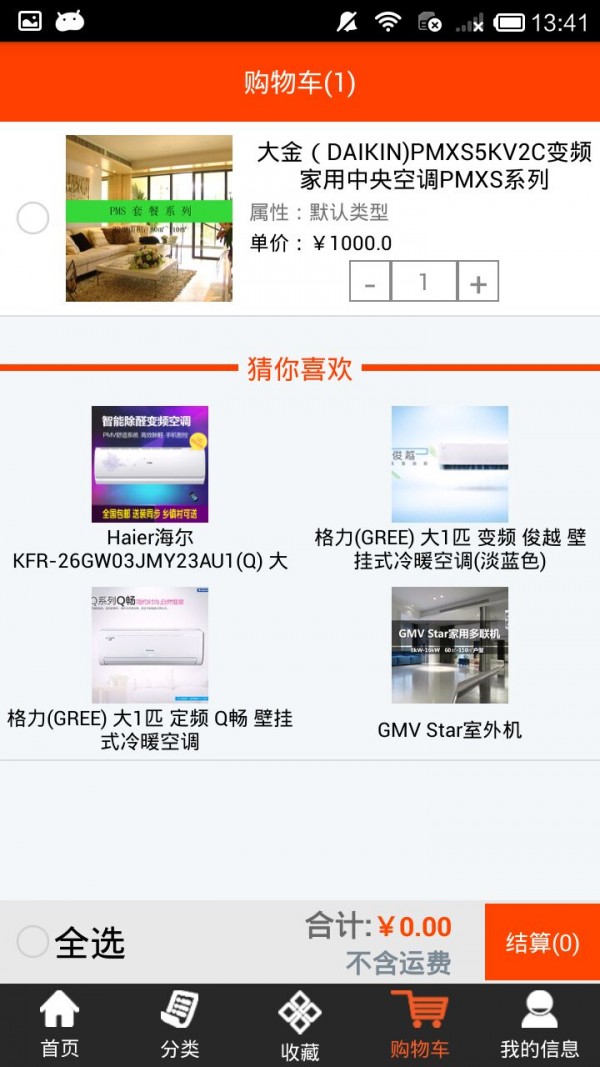Open the 收藏 favorites tab

coord(300,1025)
